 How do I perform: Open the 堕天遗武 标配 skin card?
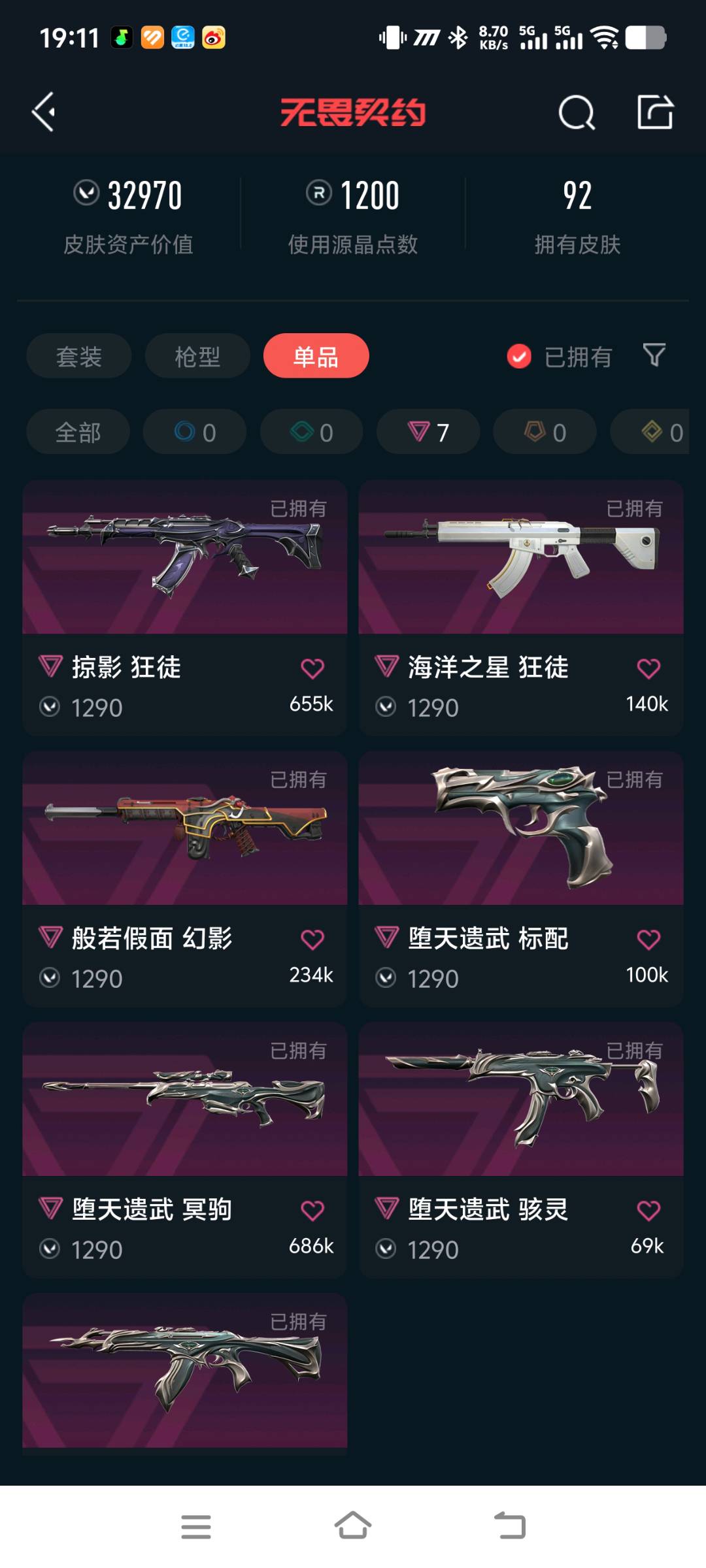point(520,830)
